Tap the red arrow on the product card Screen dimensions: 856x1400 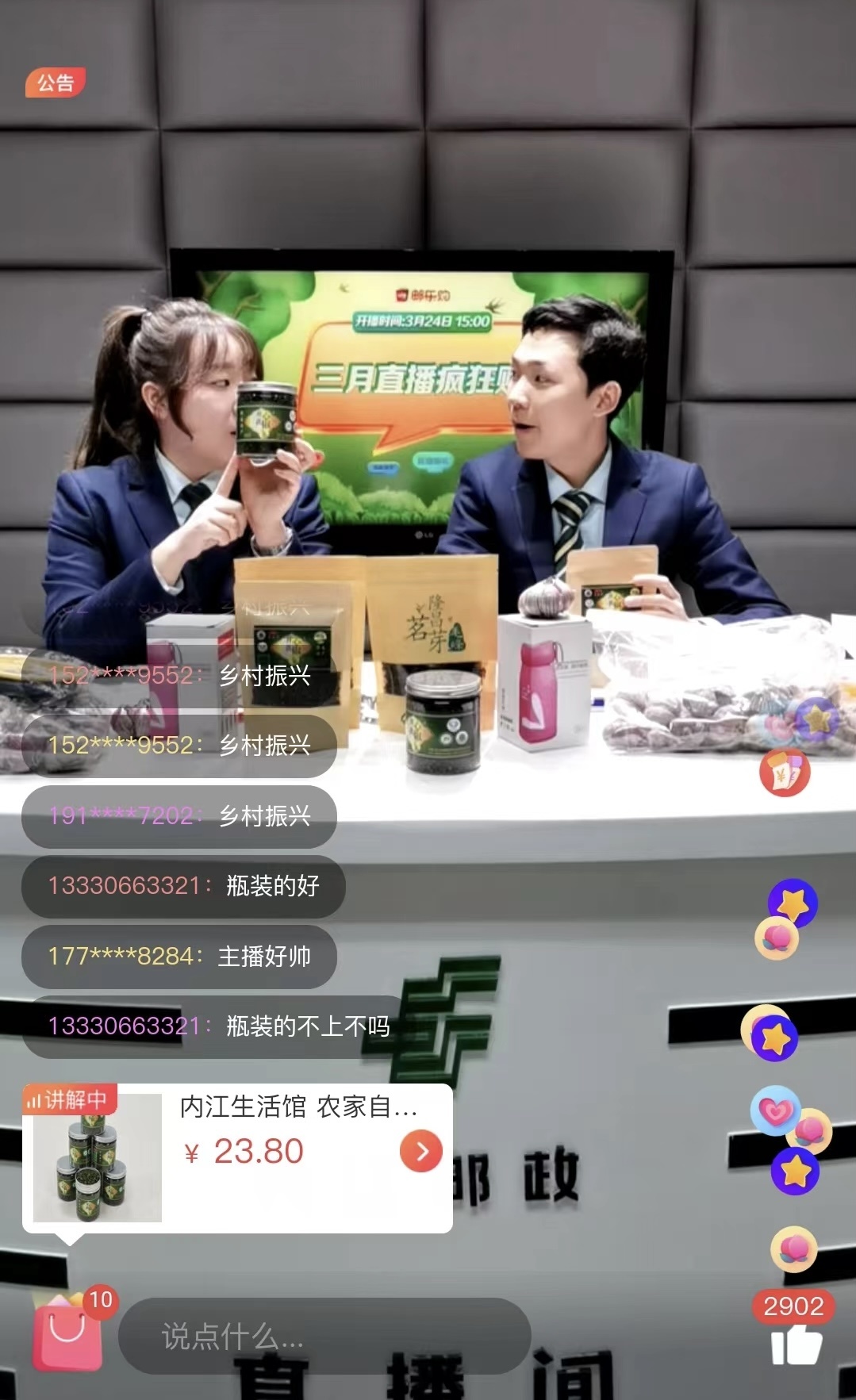[x=420, y=1151]
